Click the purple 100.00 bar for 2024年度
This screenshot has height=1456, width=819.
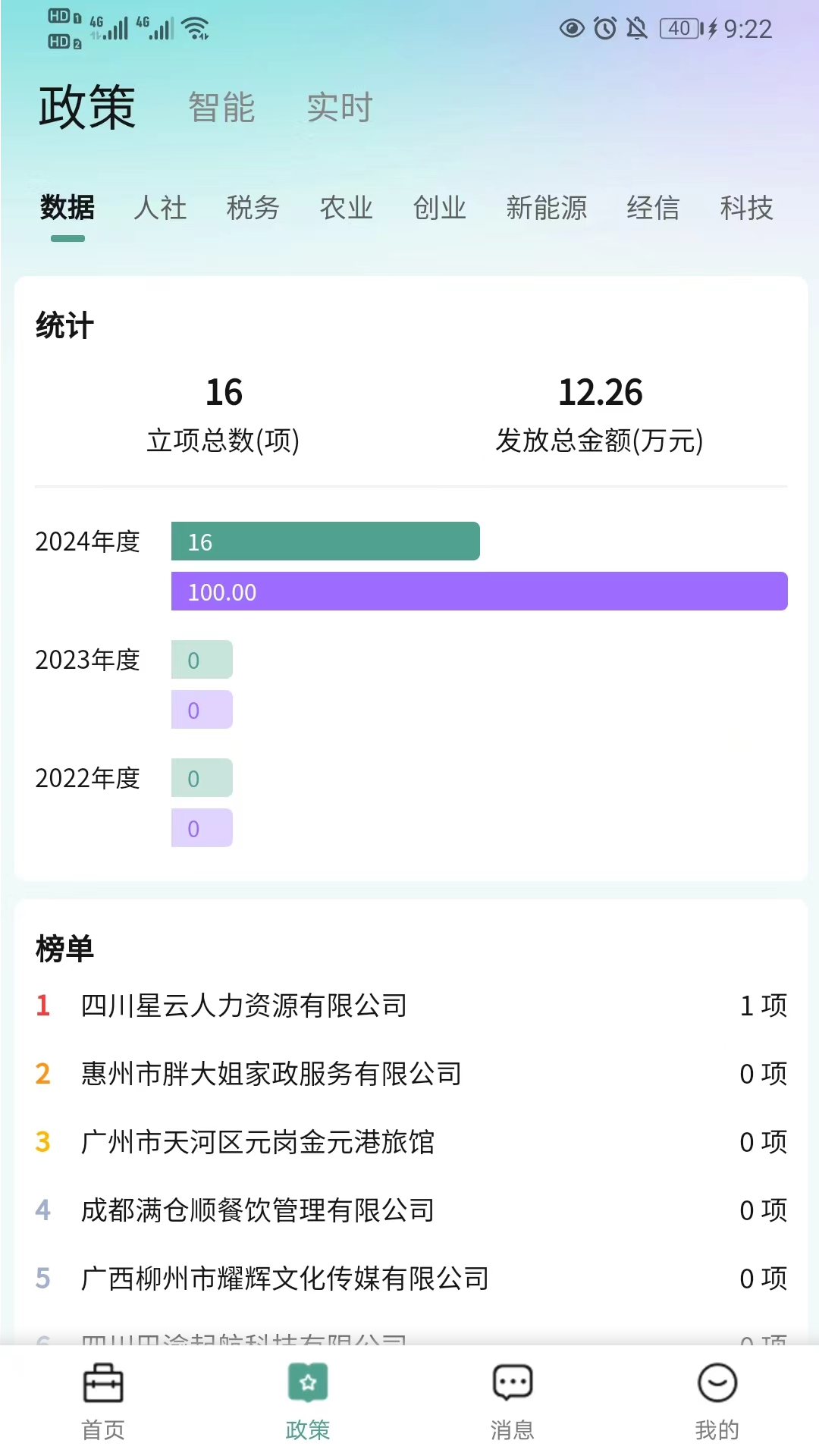tap(480, 591)
